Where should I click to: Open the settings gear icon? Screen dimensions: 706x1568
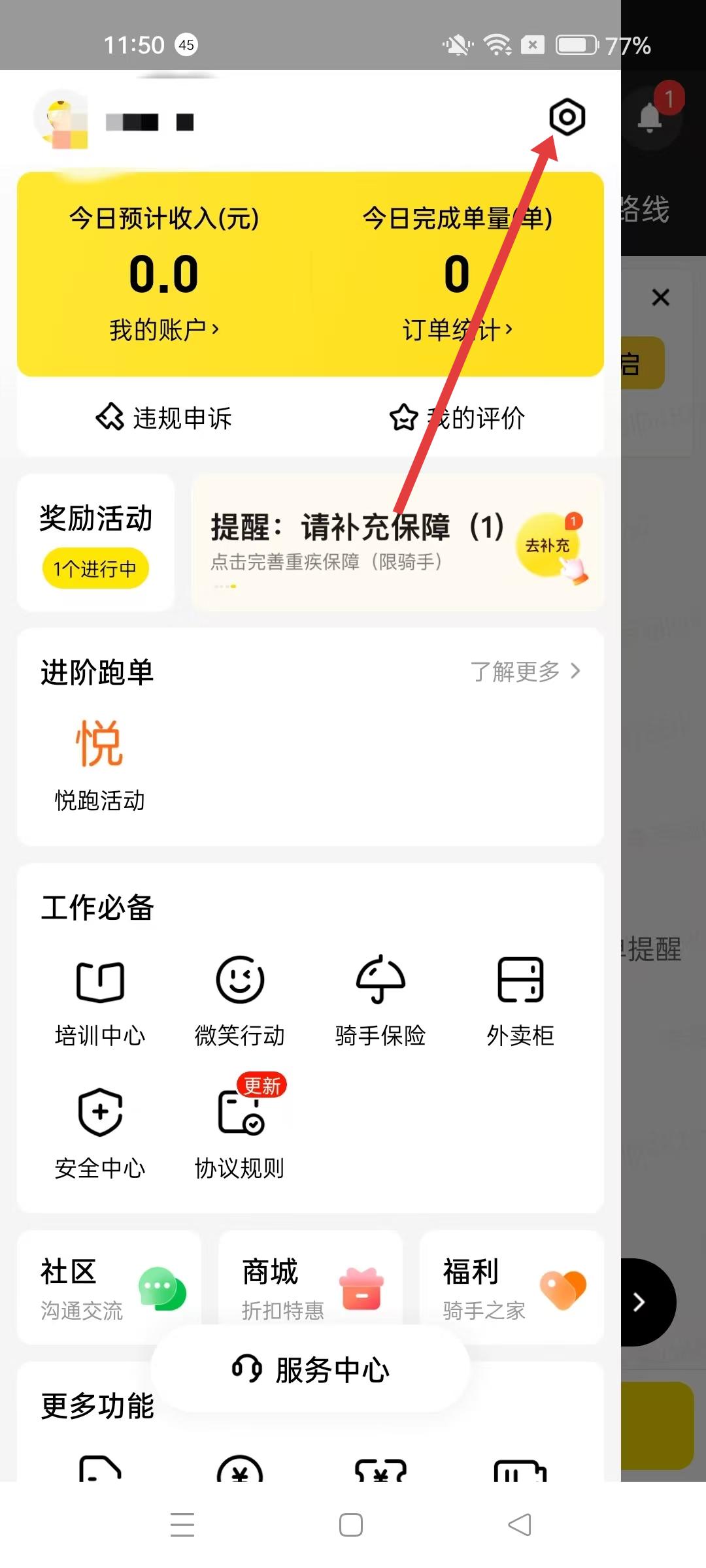coord(567,118)
